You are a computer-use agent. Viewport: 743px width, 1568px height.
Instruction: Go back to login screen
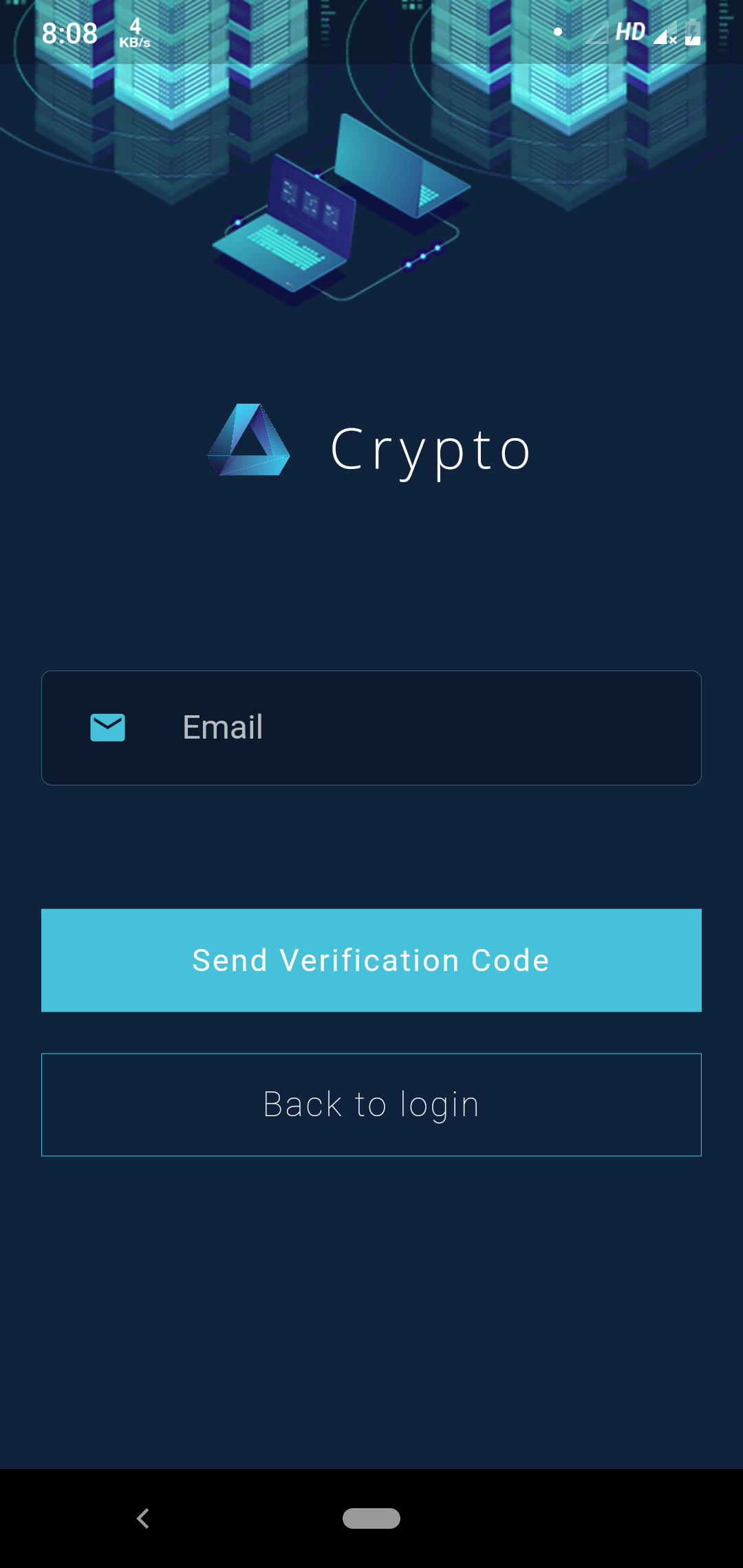(371, 1104)
